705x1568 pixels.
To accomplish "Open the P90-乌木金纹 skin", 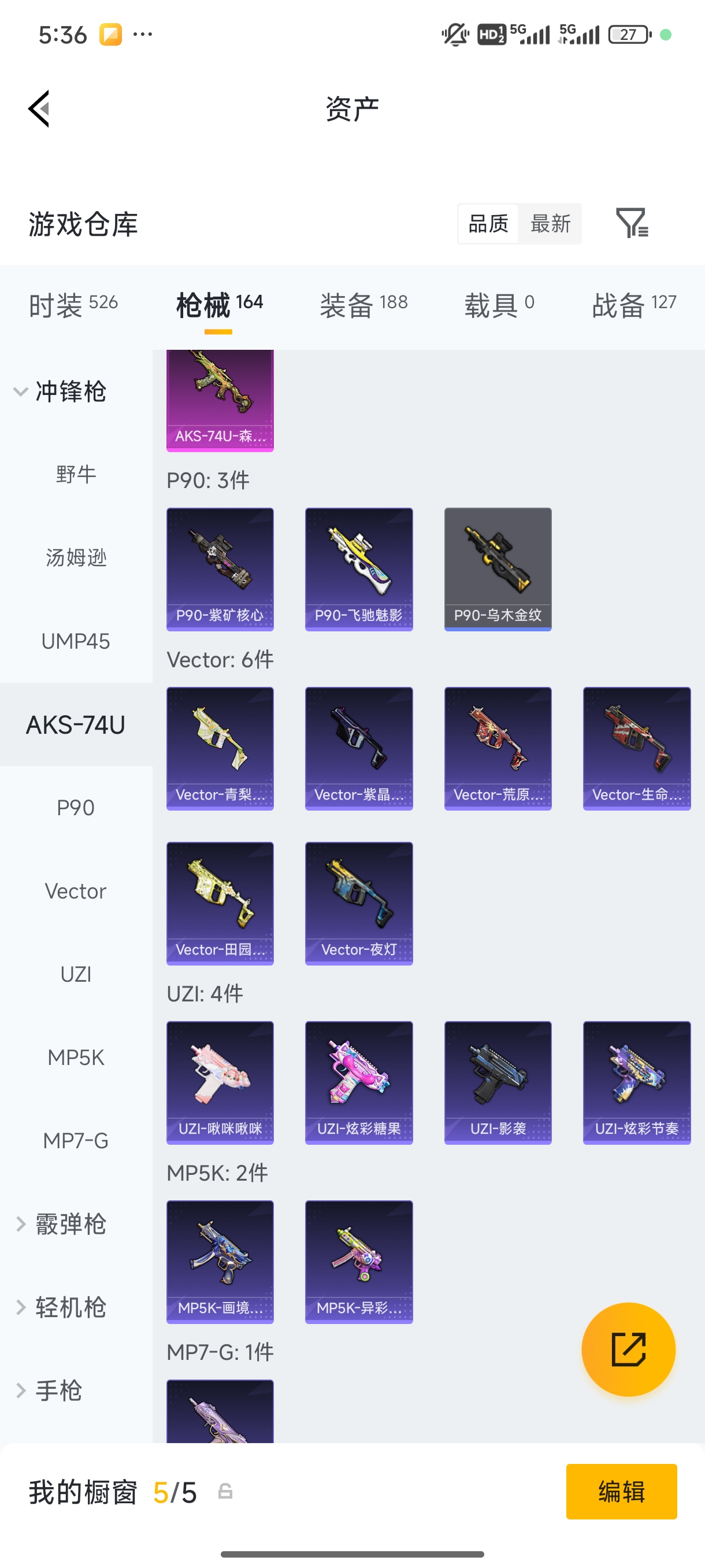I will pyautogui.click(x=498, y=569).
